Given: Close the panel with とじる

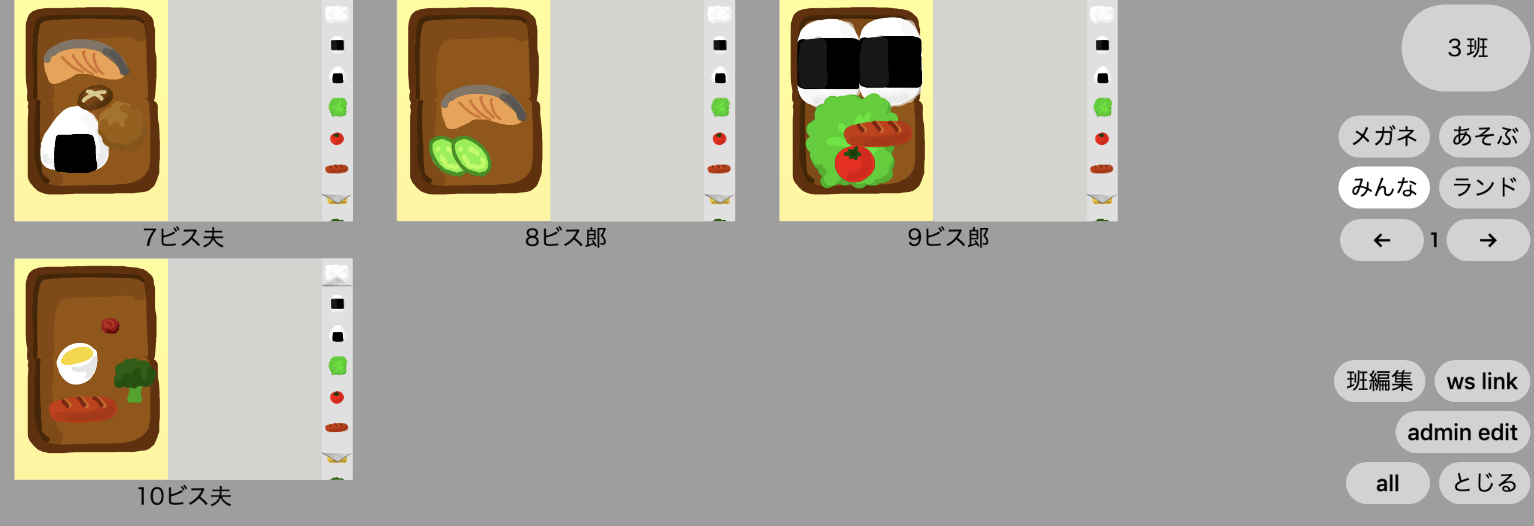Looking at the screenshot, I should click(1484, 484).
